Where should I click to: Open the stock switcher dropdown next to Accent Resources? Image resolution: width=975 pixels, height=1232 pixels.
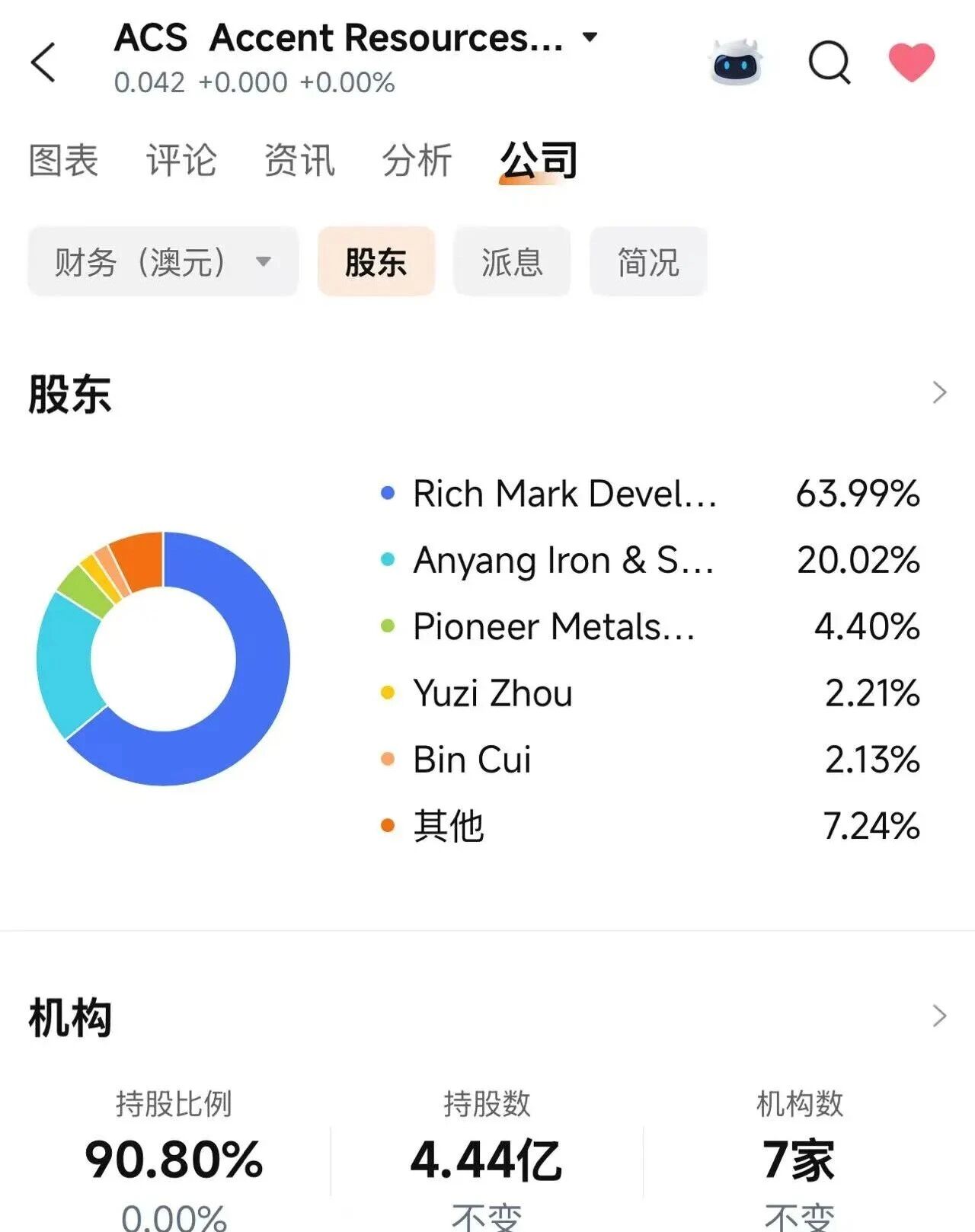tap(590, 37)
